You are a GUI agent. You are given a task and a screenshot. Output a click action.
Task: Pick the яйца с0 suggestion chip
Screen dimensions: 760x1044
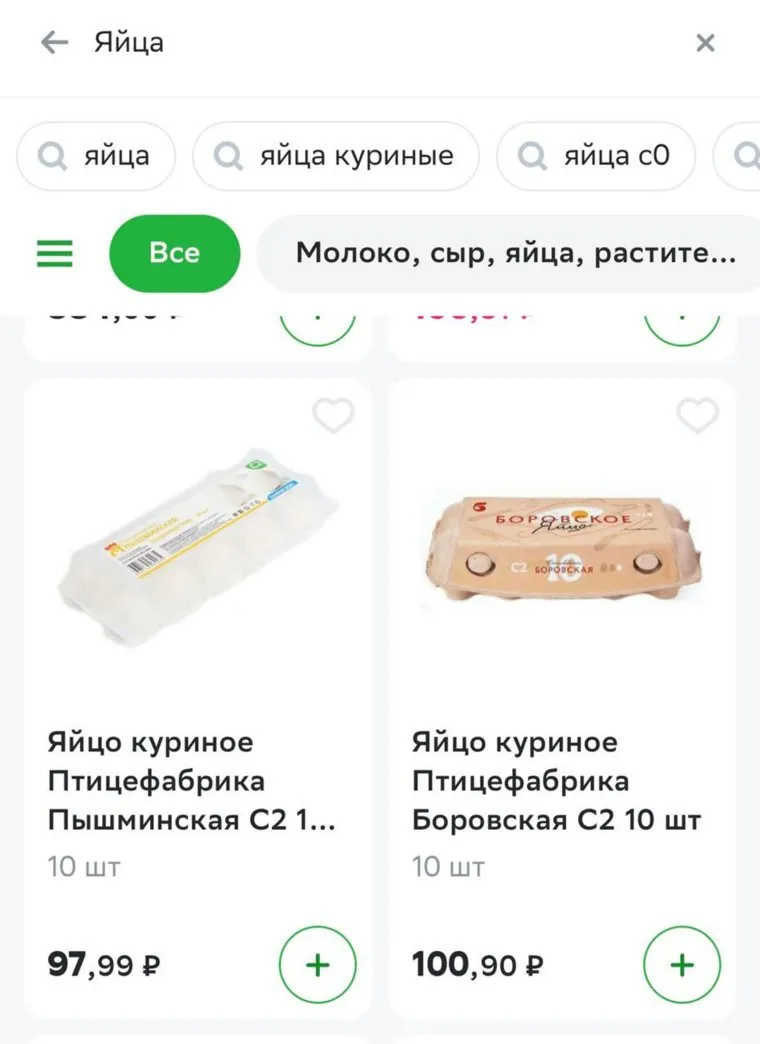point(596,156)
